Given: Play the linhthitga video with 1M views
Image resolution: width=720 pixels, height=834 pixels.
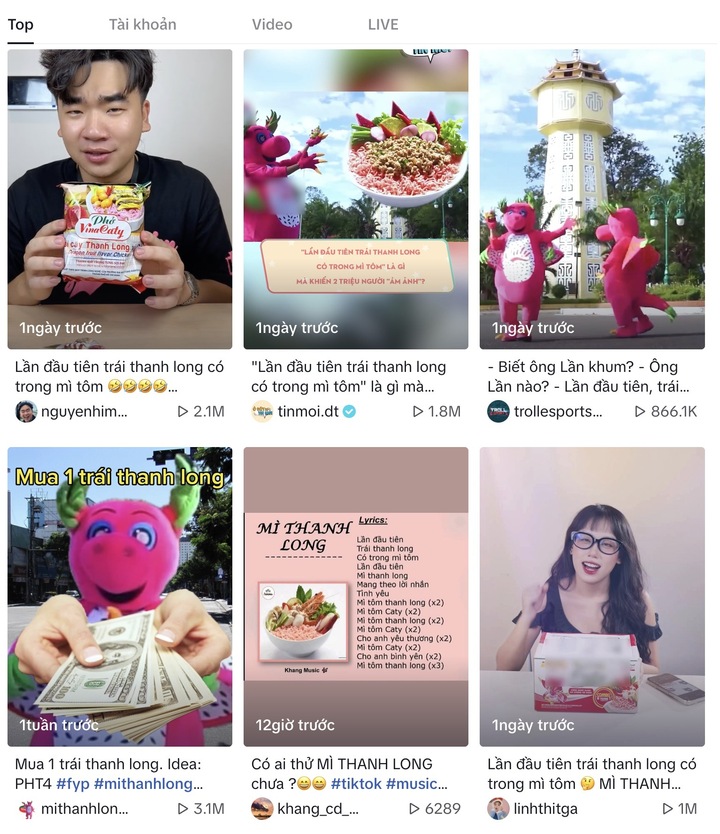Looking at the screenshot, I should [x=592, y=596].
